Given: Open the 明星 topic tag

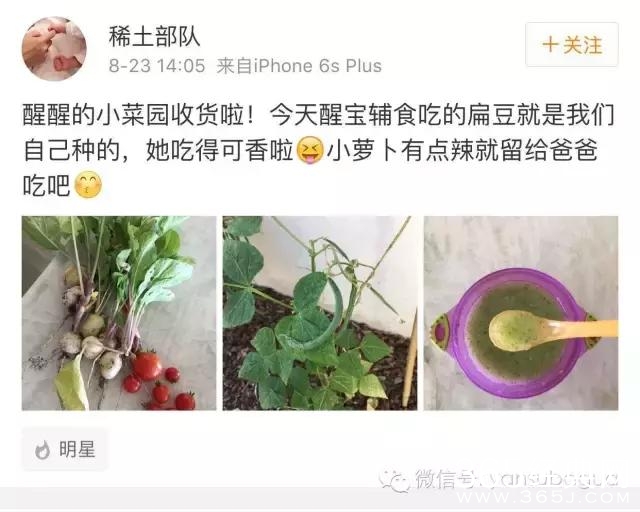Looking at the screenshot, I should point(65,449).
